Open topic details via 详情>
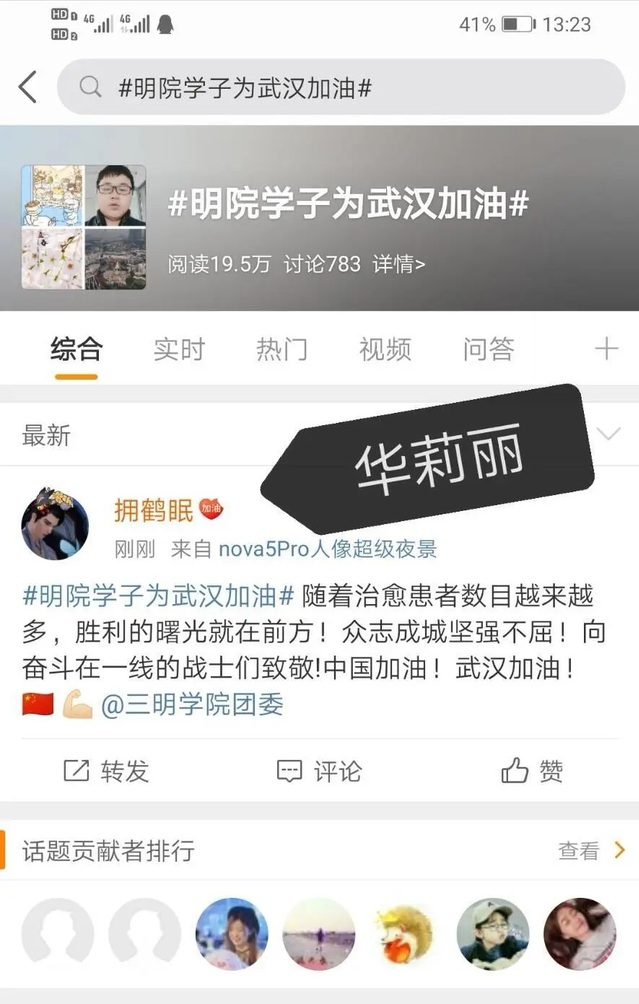Image resolution: width=639 pixels, height=1004 pixels. (399, 264)
